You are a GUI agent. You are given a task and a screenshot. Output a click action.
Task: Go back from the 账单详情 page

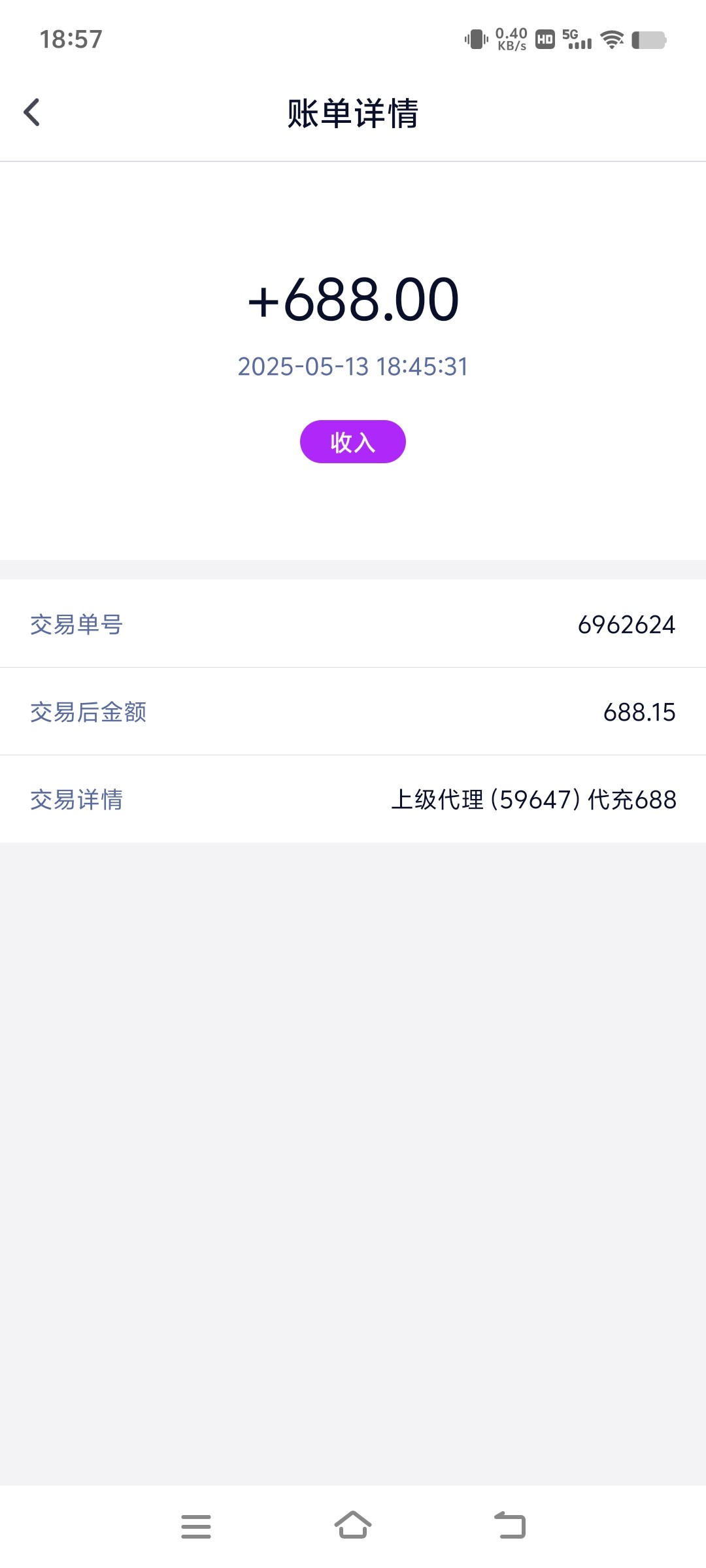tap(31, 112)
